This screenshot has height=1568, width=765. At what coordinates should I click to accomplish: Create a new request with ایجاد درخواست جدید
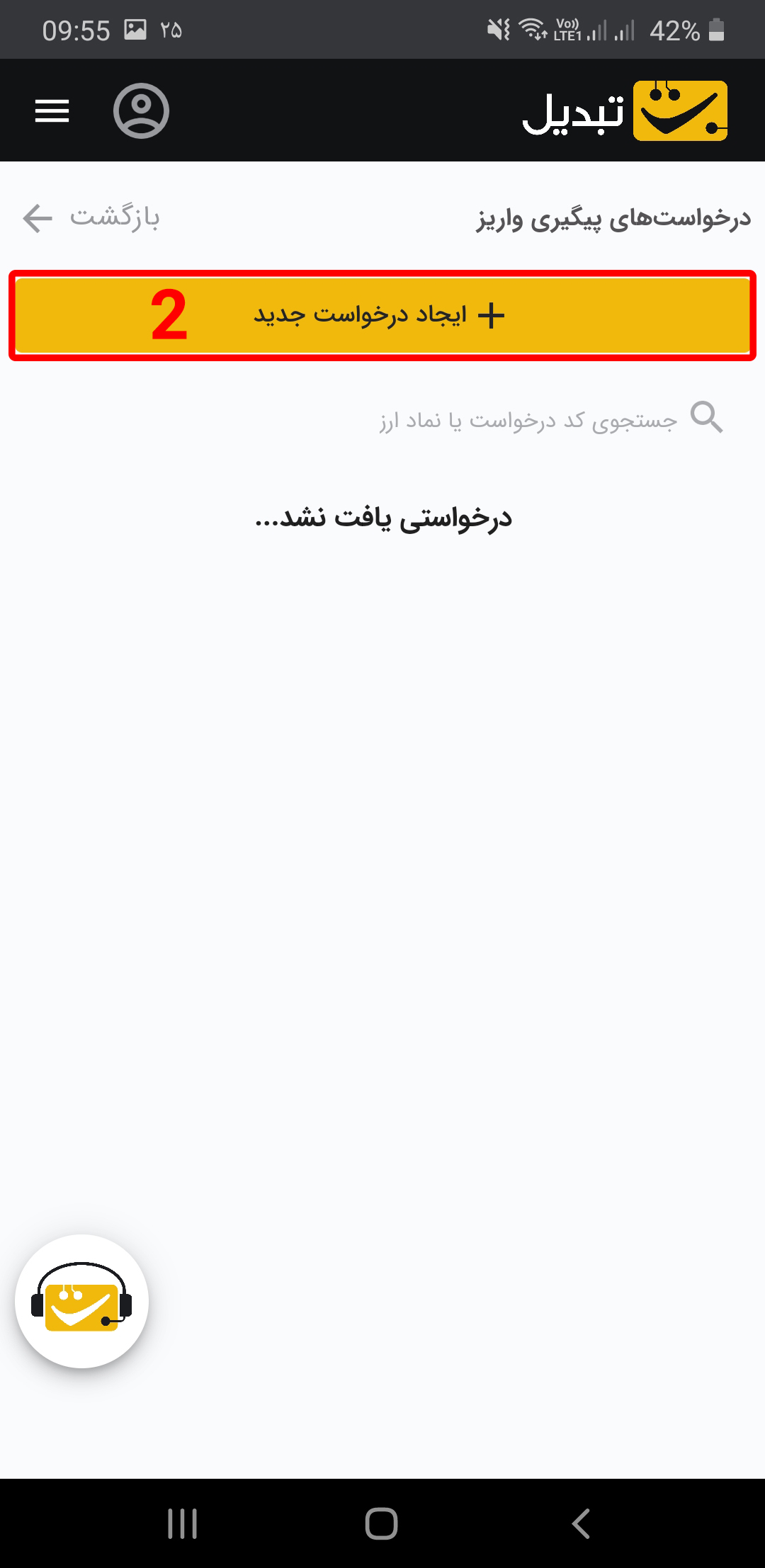(x=382, y=315)
